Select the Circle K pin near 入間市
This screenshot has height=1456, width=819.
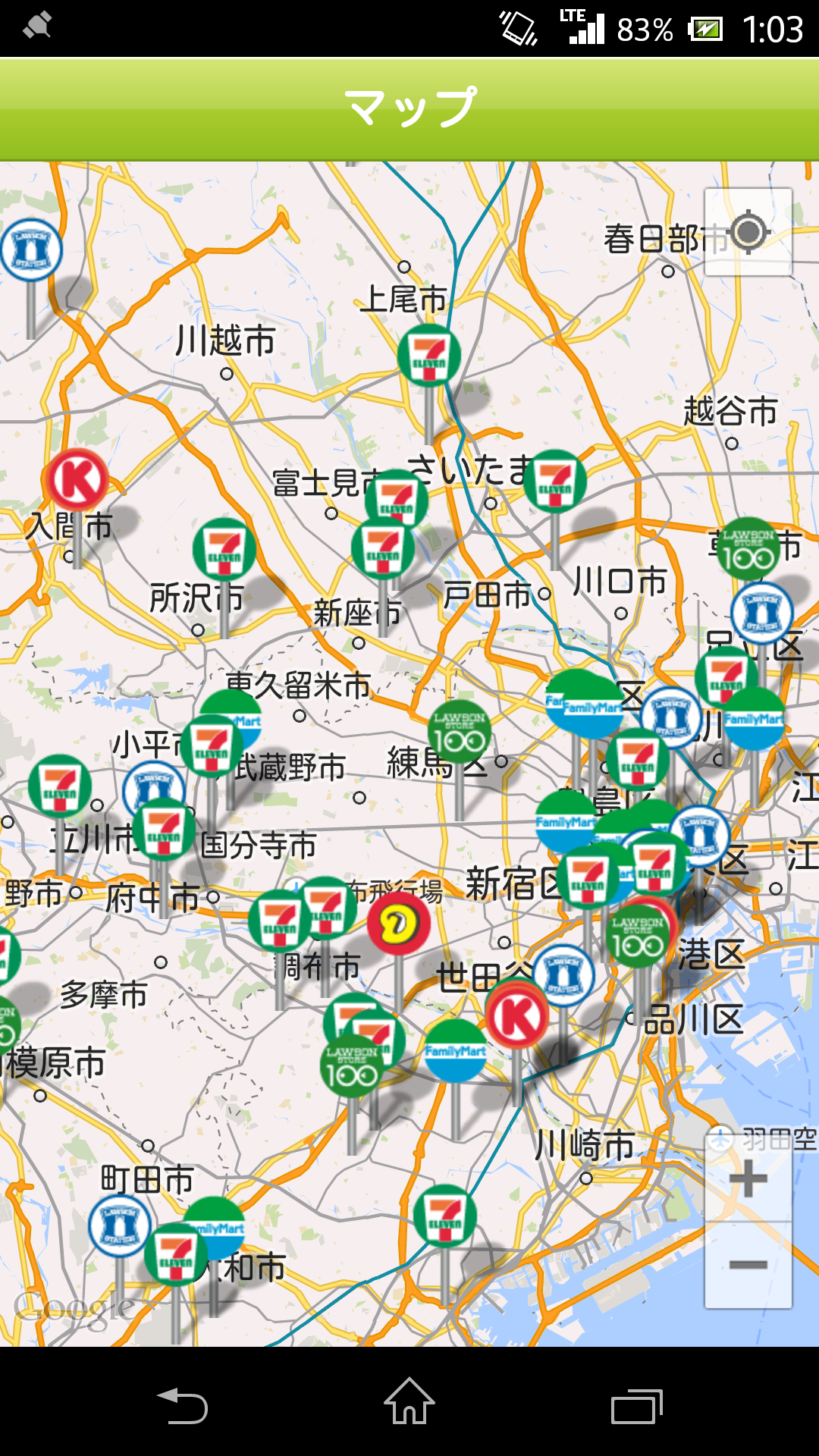coord(76,480)
